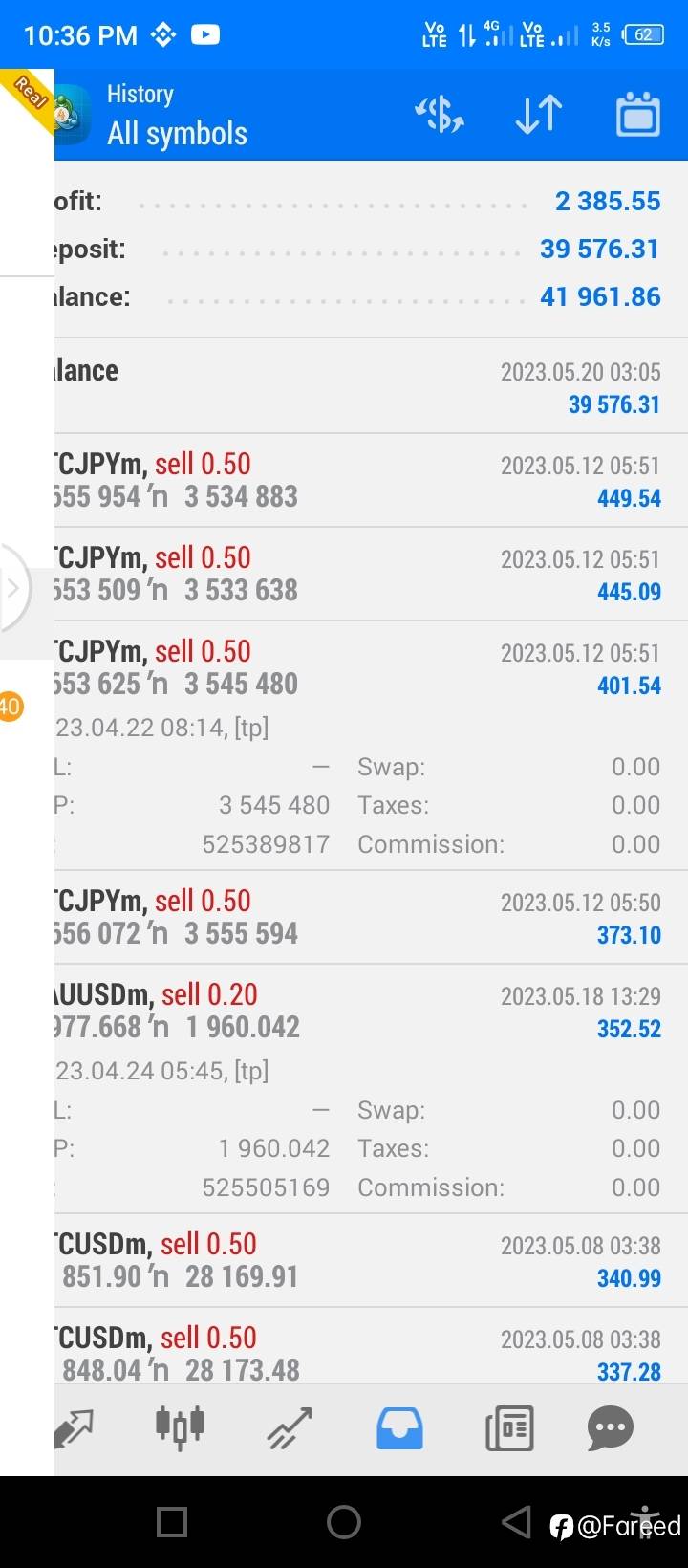Collapse the USDm trade with profit 352.52
This screenshot has height=1568, width=688.
point(371,1089)
